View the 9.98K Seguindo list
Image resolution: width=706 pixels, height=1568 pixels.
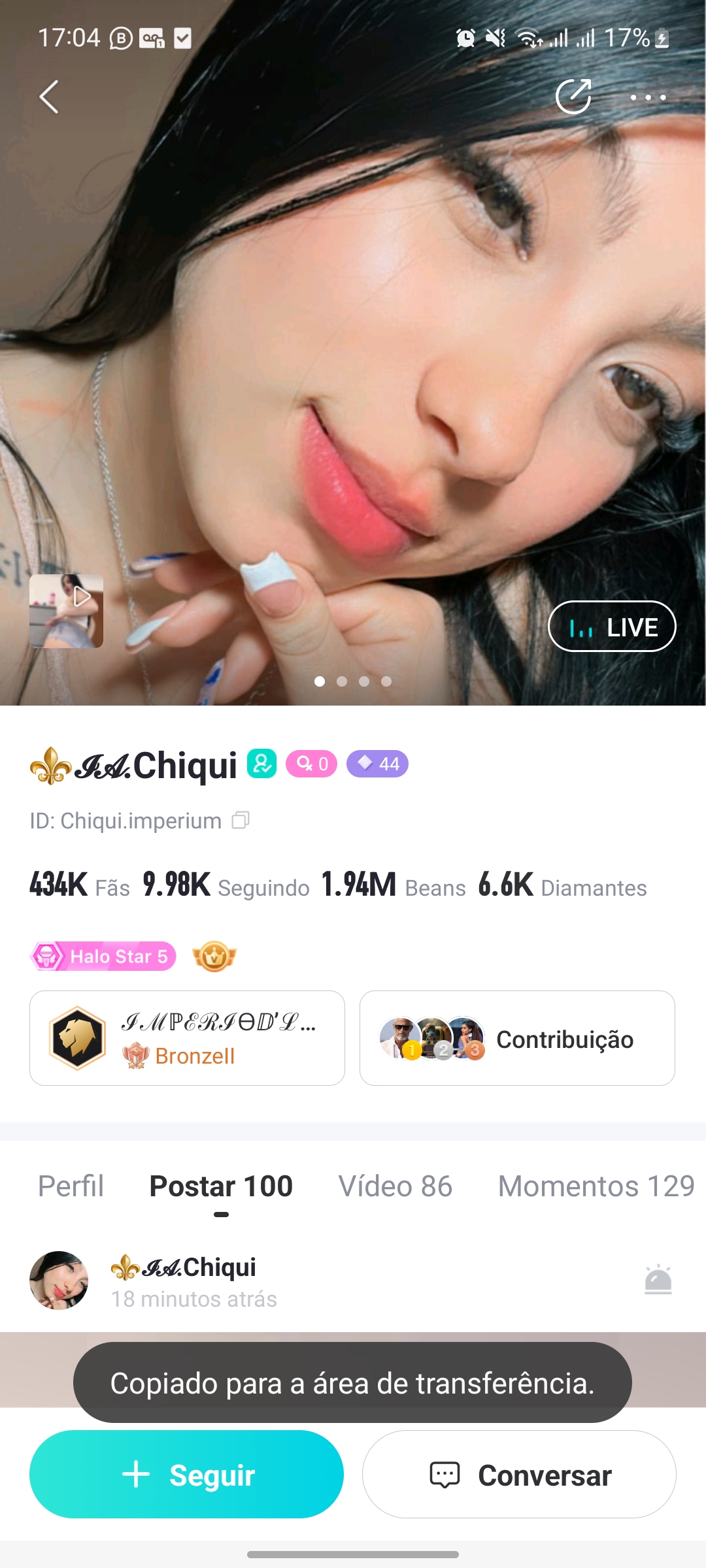click(226, 886)
